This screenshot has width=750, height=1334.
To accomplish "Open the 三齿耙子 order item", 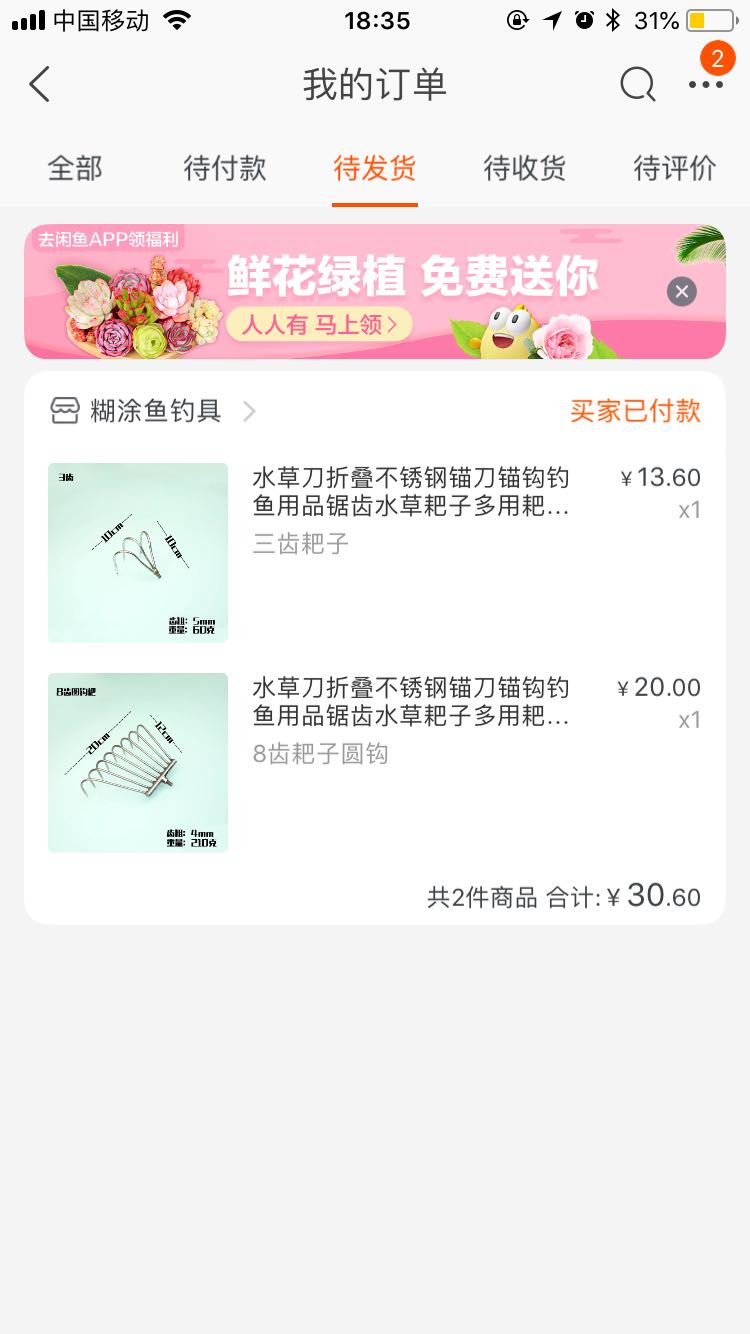I will (x=410, y=510).
